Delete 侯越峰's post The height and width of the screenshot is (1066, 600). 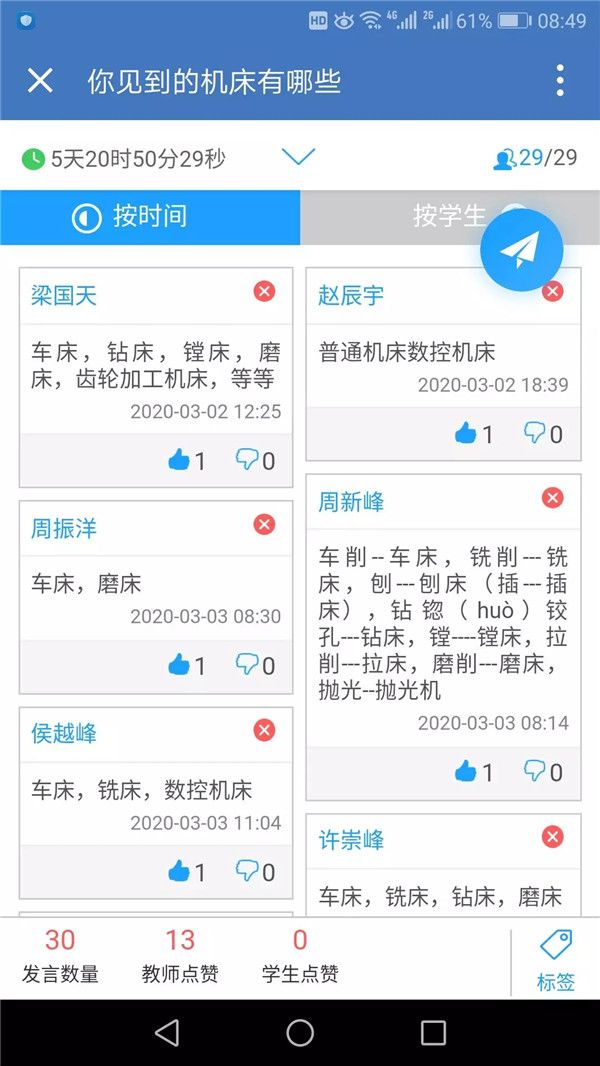coord(264,730)
